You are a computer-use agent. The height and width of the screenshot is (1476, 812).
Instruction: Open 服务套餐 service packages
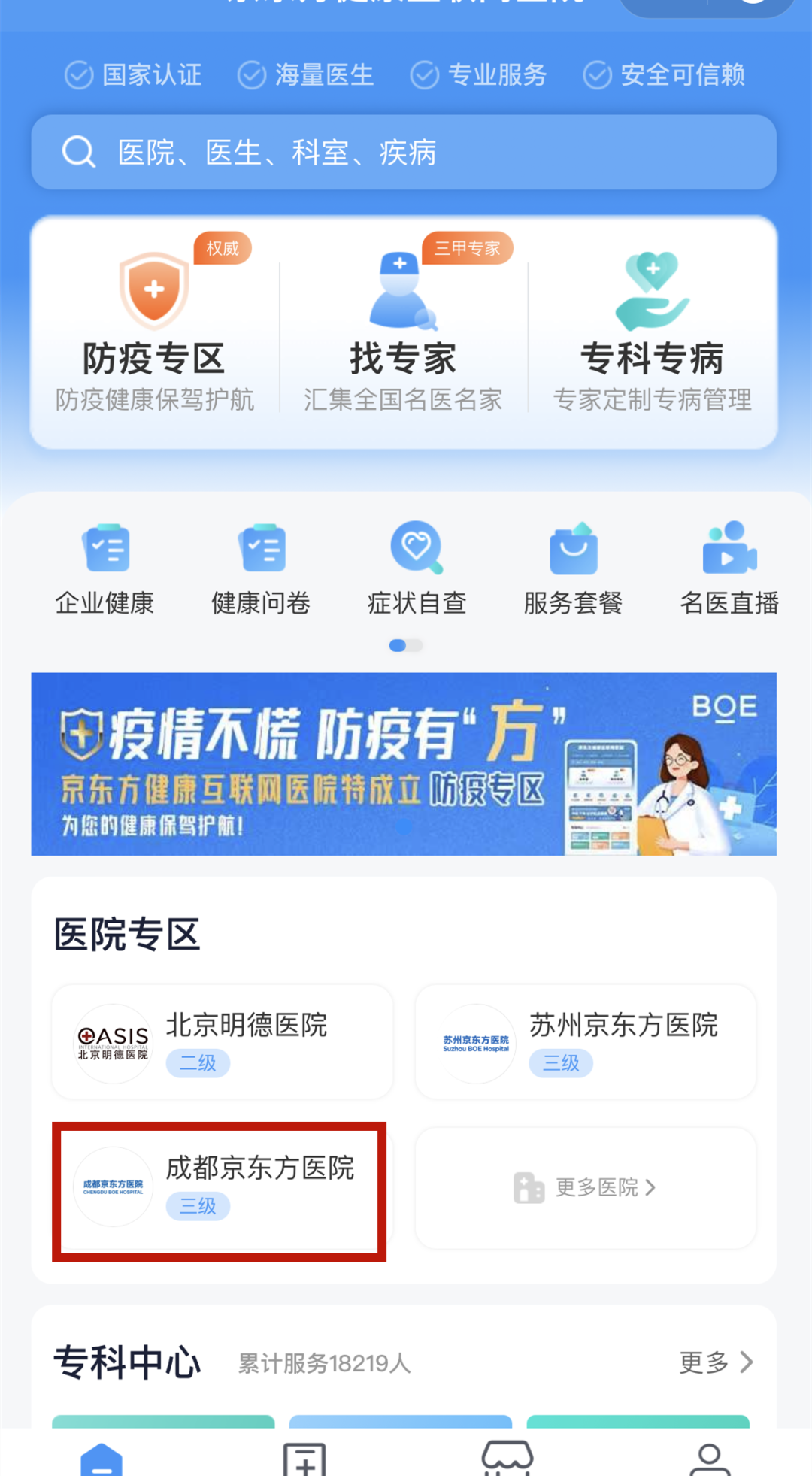click(573, 569)
